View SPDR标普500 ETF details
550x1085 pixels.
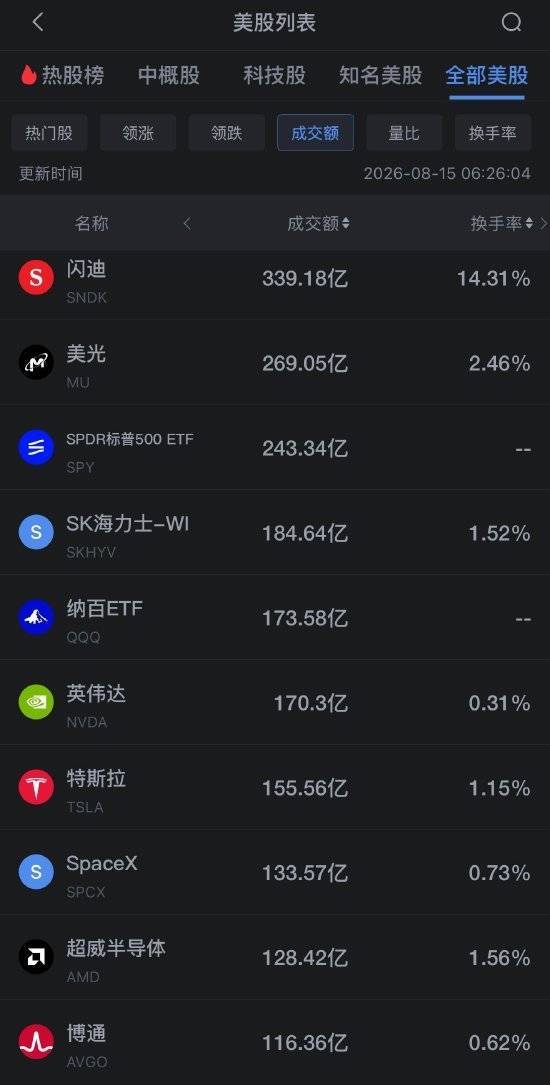(275, 448)
